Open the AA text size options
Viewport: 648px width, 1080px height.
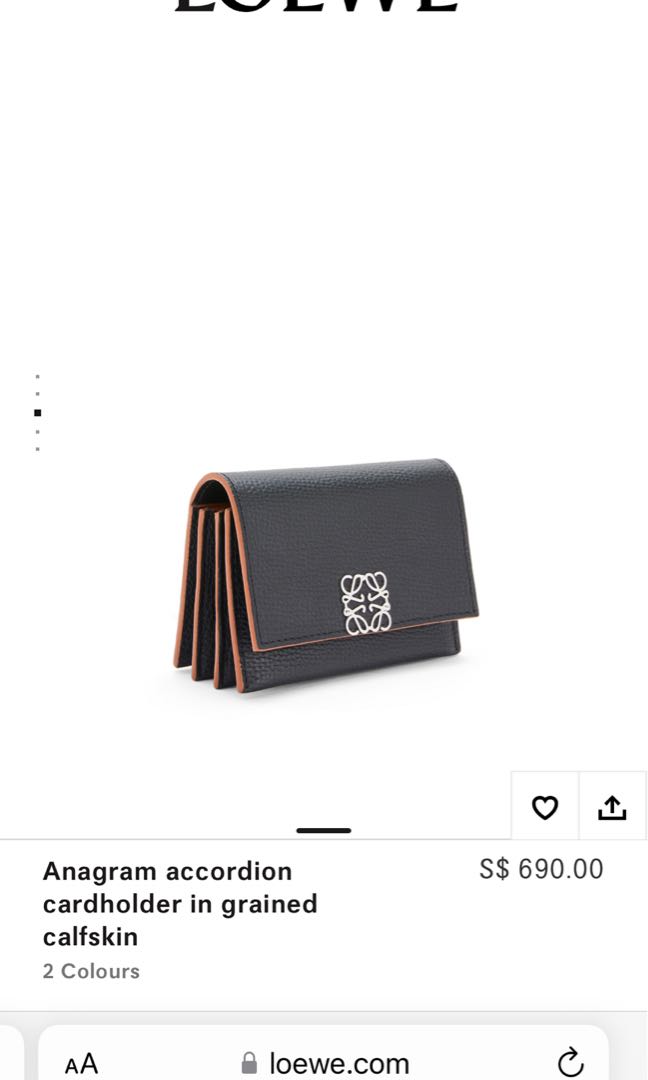81,1063
